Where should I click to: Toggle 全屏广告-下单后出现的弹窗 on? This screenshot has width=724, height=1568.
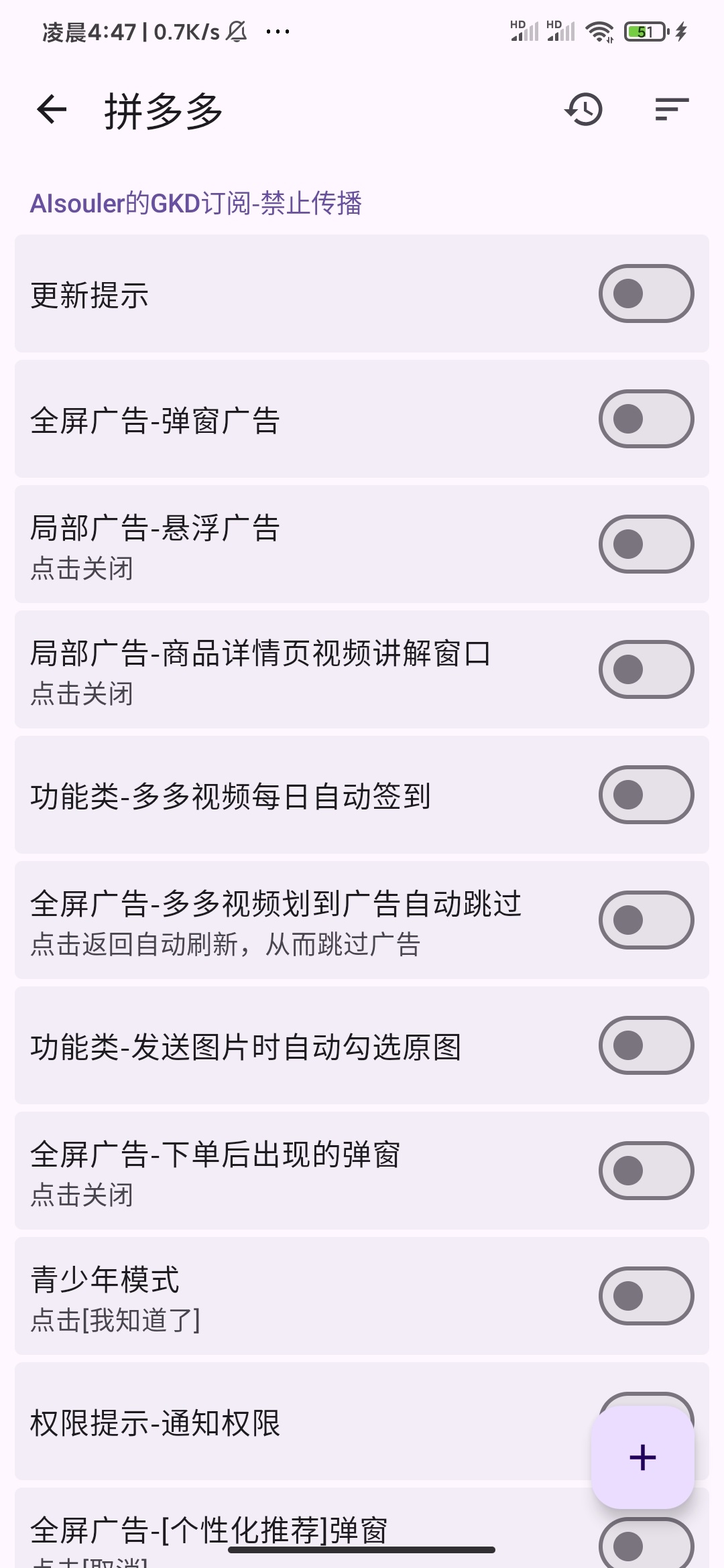coord(646,1171)
